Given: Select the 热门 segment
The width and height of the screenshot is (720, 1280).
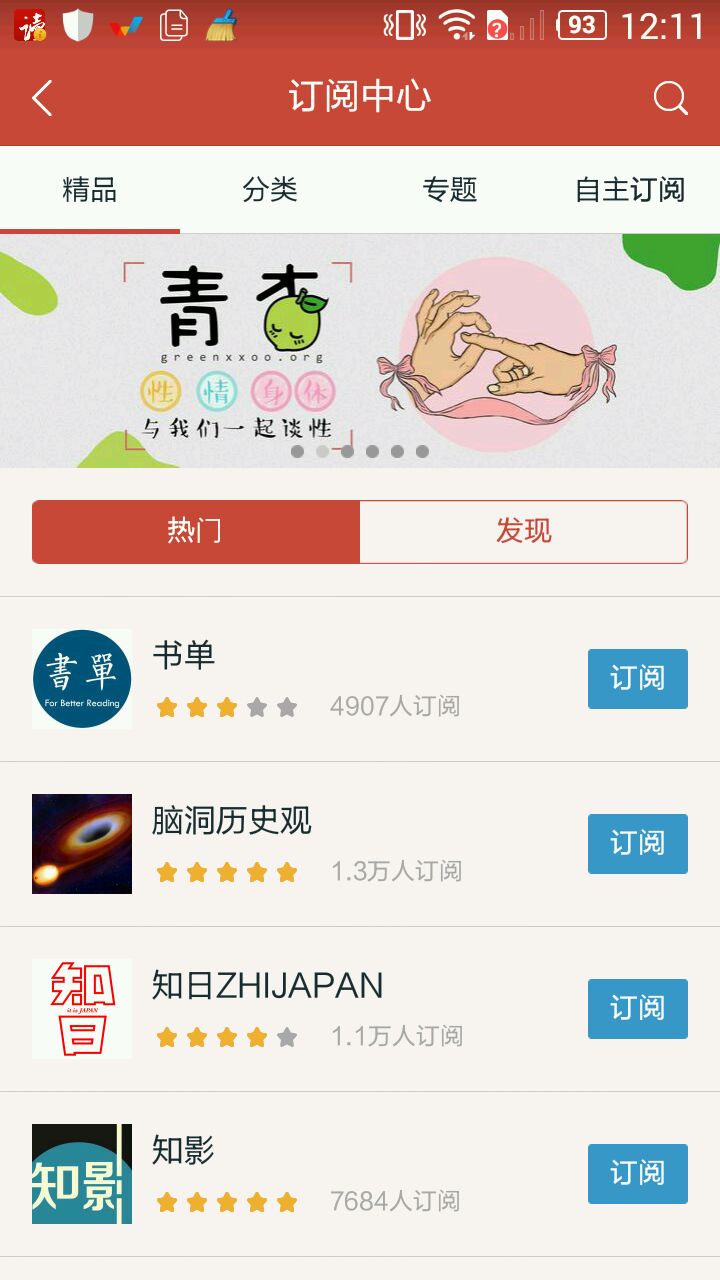Looking at the screenshot, I should tap(196, 531).
